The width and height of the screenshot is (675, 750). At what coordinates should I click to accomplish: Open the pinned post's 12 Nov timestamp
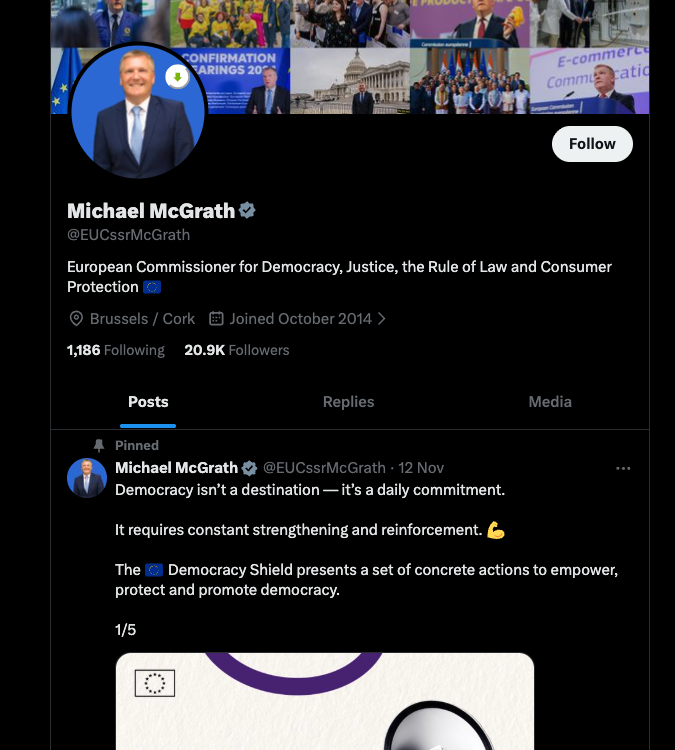[421, 468]
